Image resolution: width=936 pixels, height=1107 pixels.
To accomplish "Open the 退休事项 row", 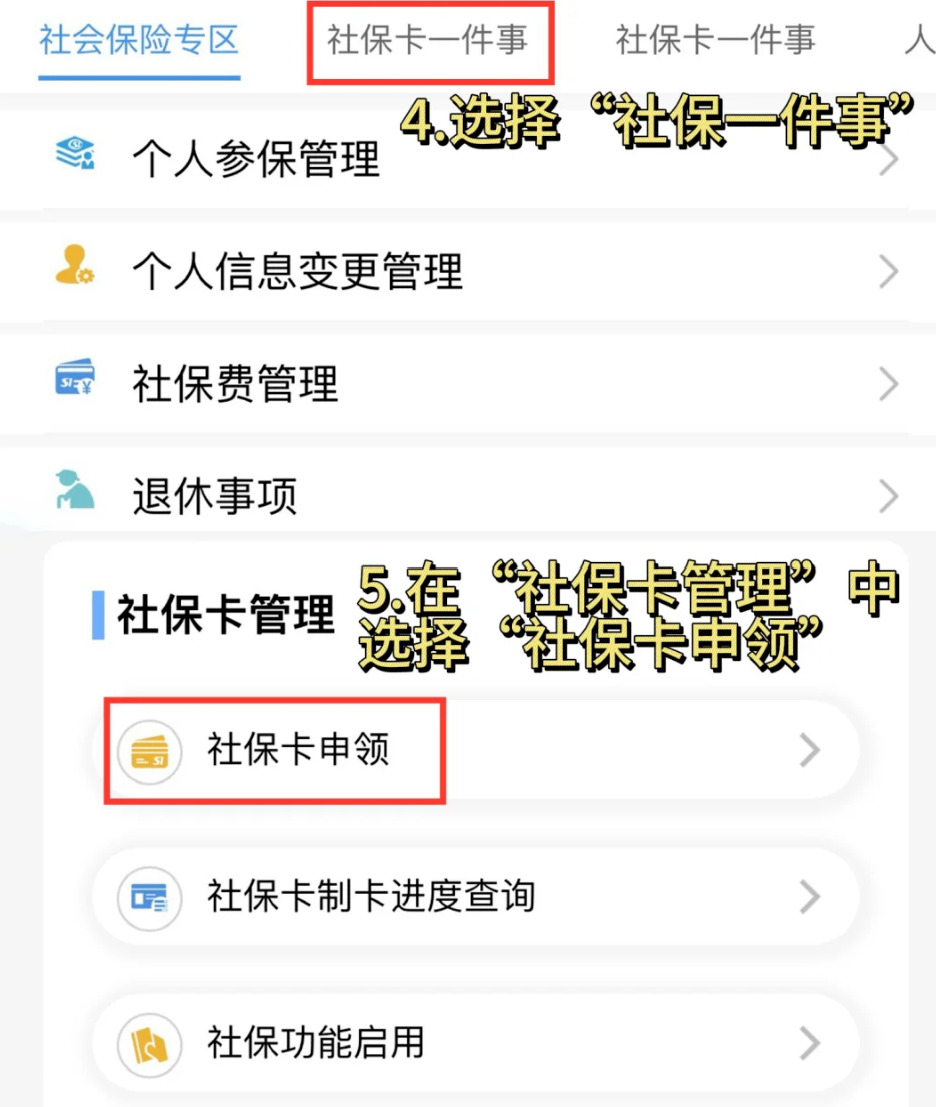I will (x=215, y=494).
